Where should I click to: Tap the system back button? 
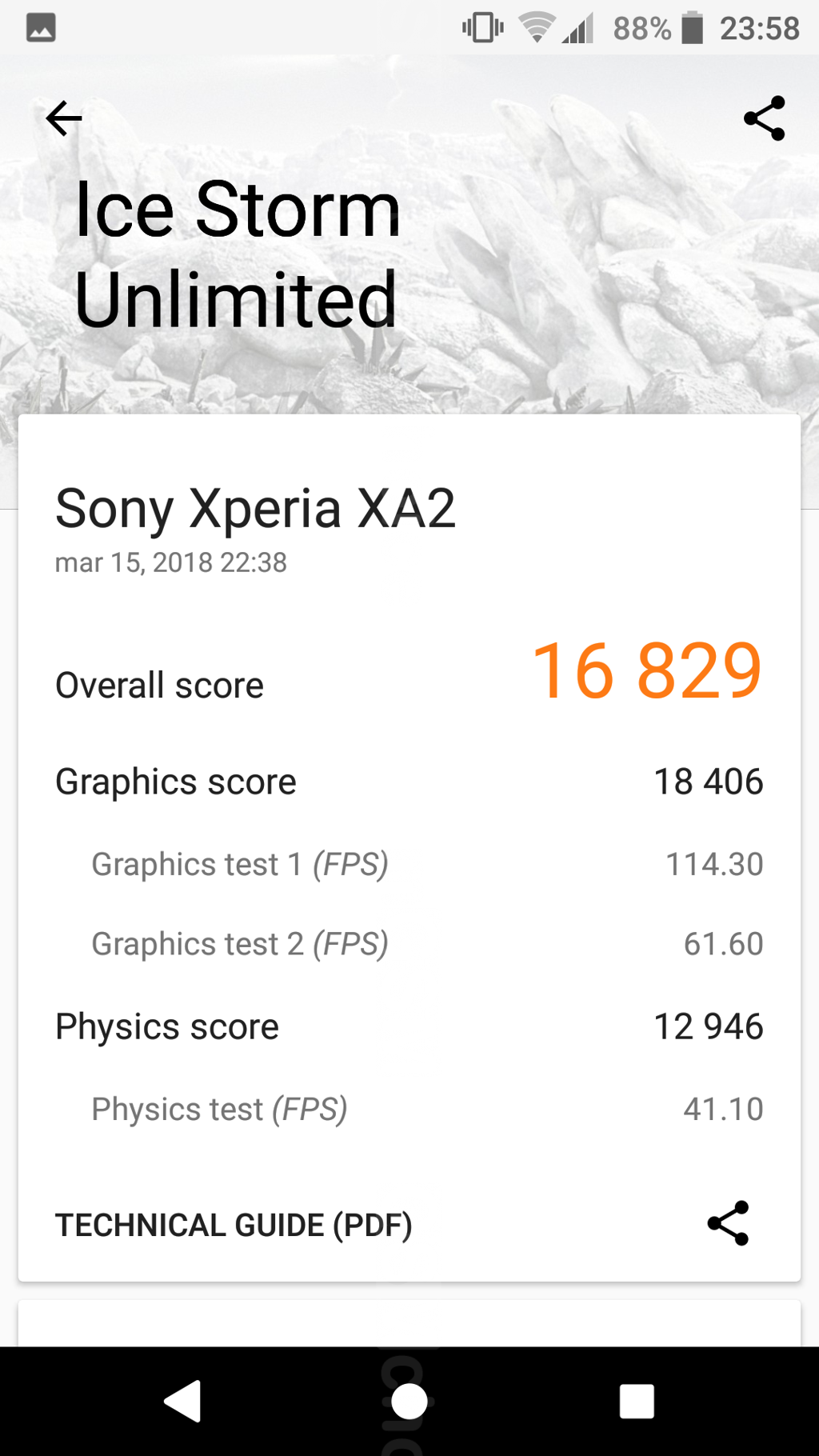pos(183,1401)
